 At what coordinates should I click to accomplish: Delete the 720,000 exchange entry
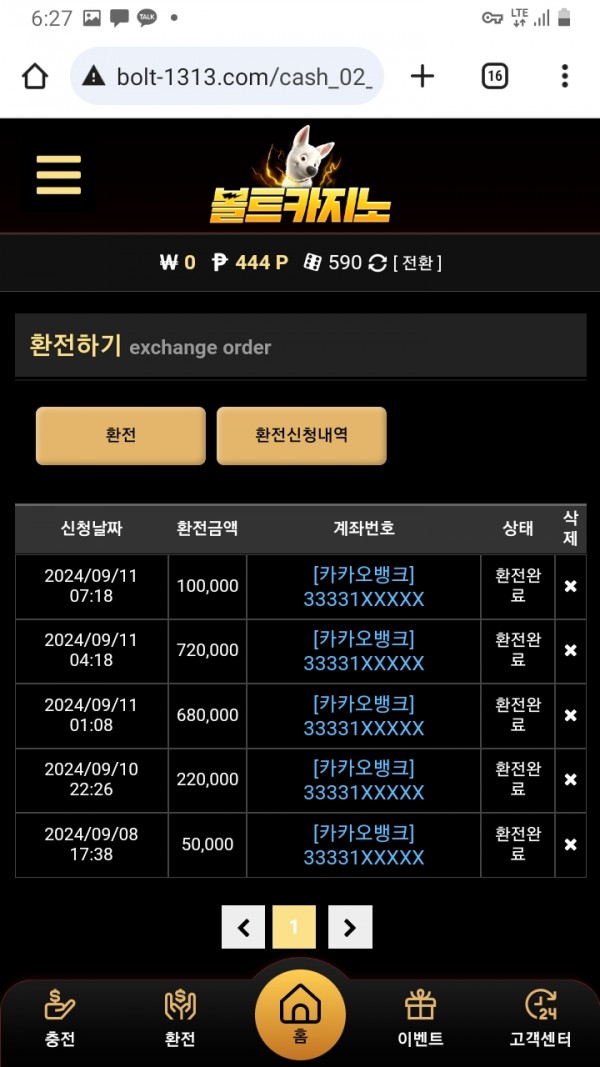[x=571, y=651]
